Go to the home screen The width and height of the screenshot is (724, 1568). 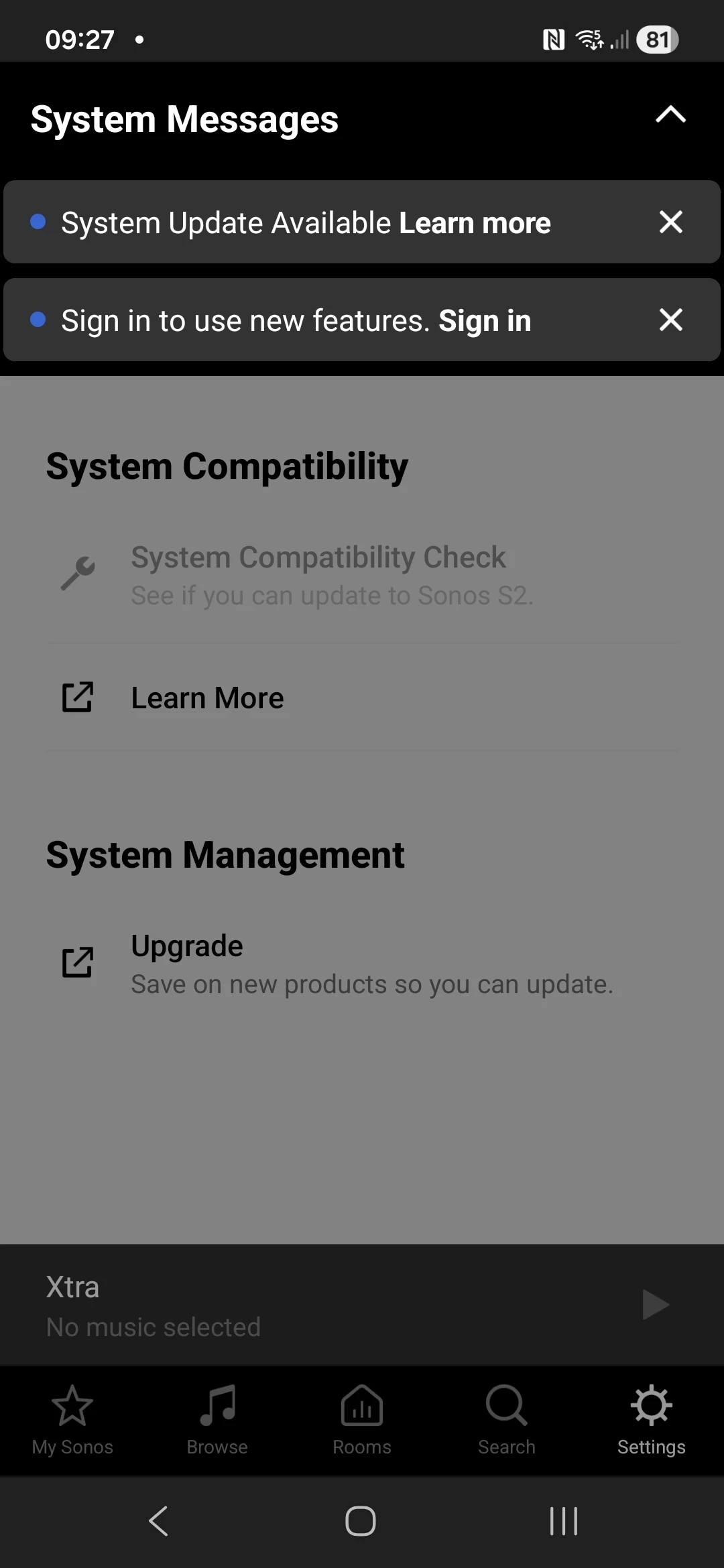click(361, 1521)
